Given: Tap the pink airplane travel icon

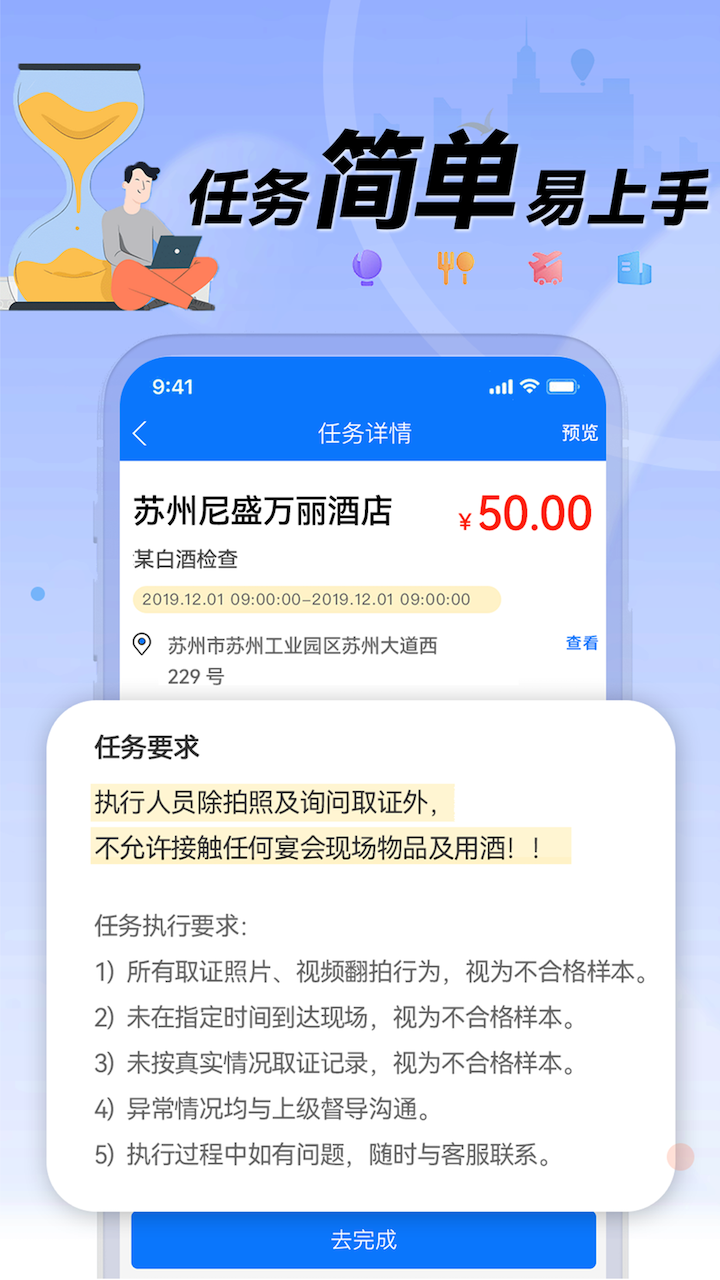Looking at the screenshot, I should pyautogui.click(x=544, y=267).
